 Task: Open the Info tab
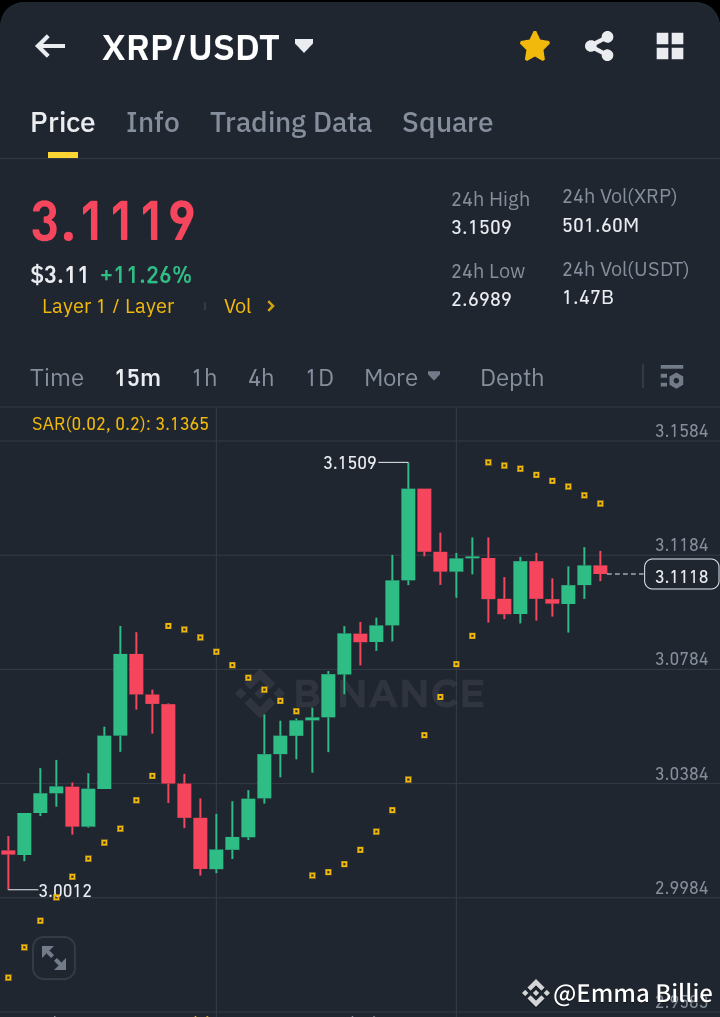[152, 122]
